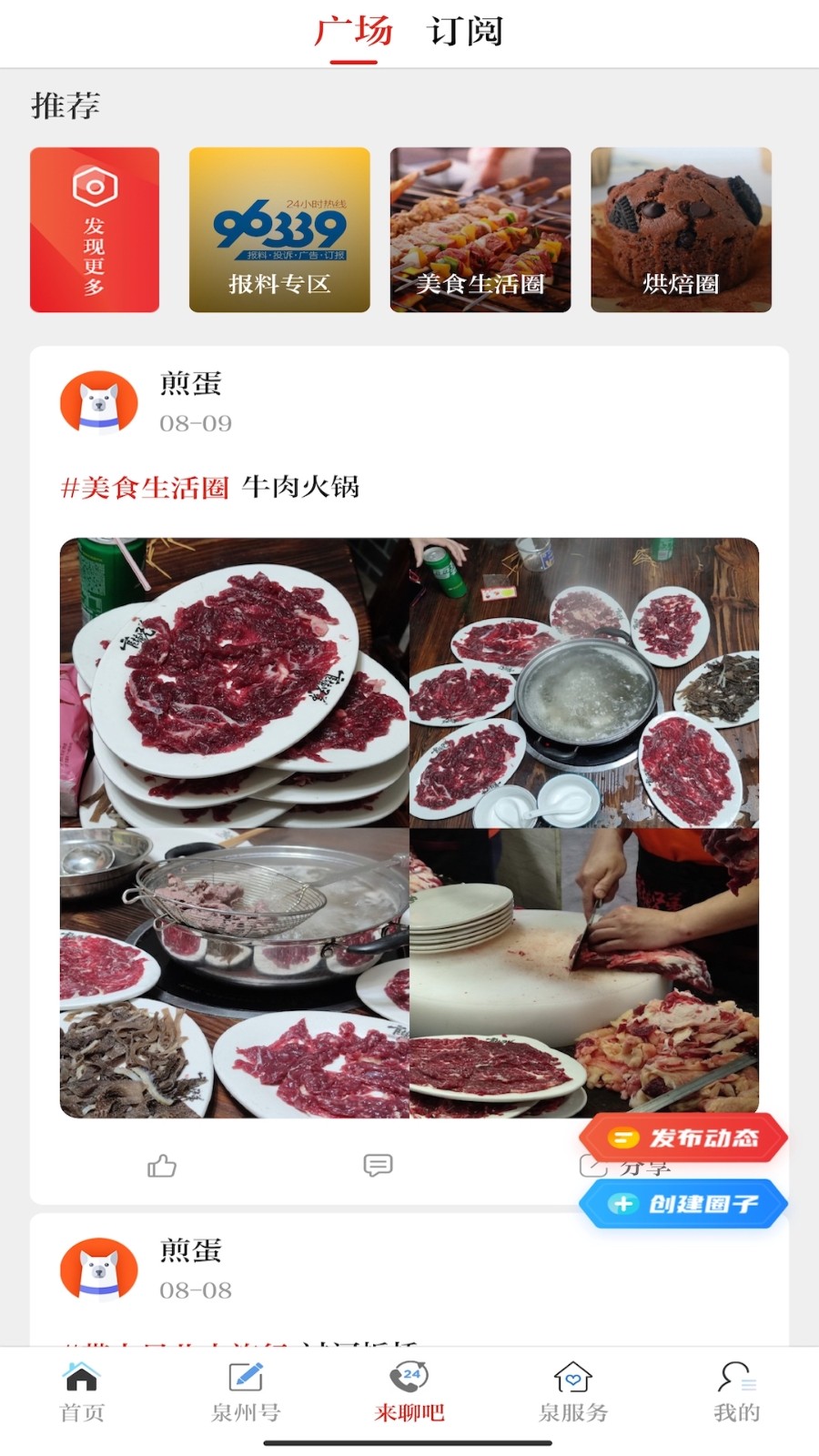Screen dimensions: 819x1456
Task: Tap the 创建圈子 button
Action: (x=683, y=1204)
